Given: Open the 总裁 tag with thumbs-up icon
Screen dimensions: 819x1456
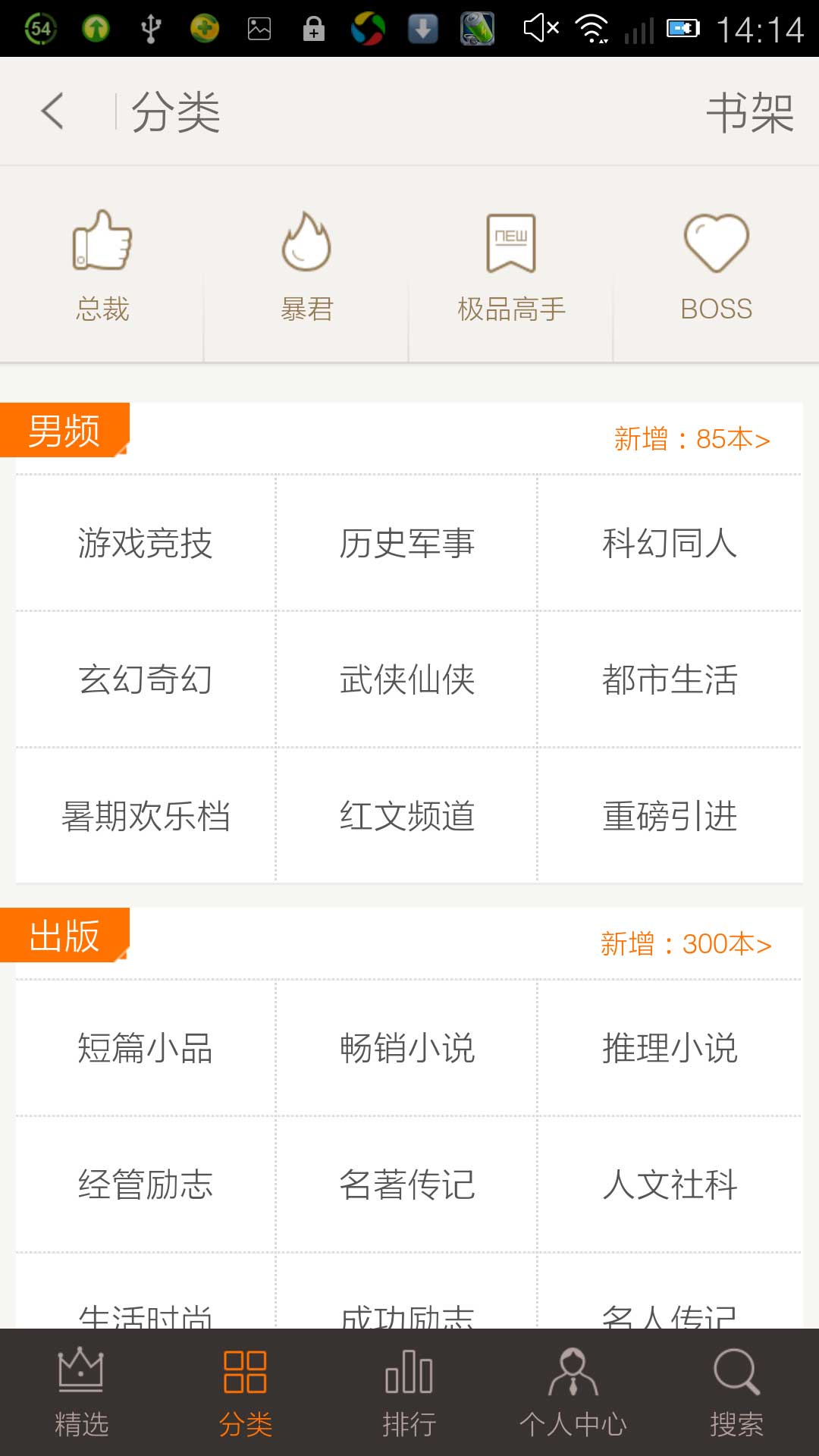Looking at the screenshot, I should [x=102, y=266].
